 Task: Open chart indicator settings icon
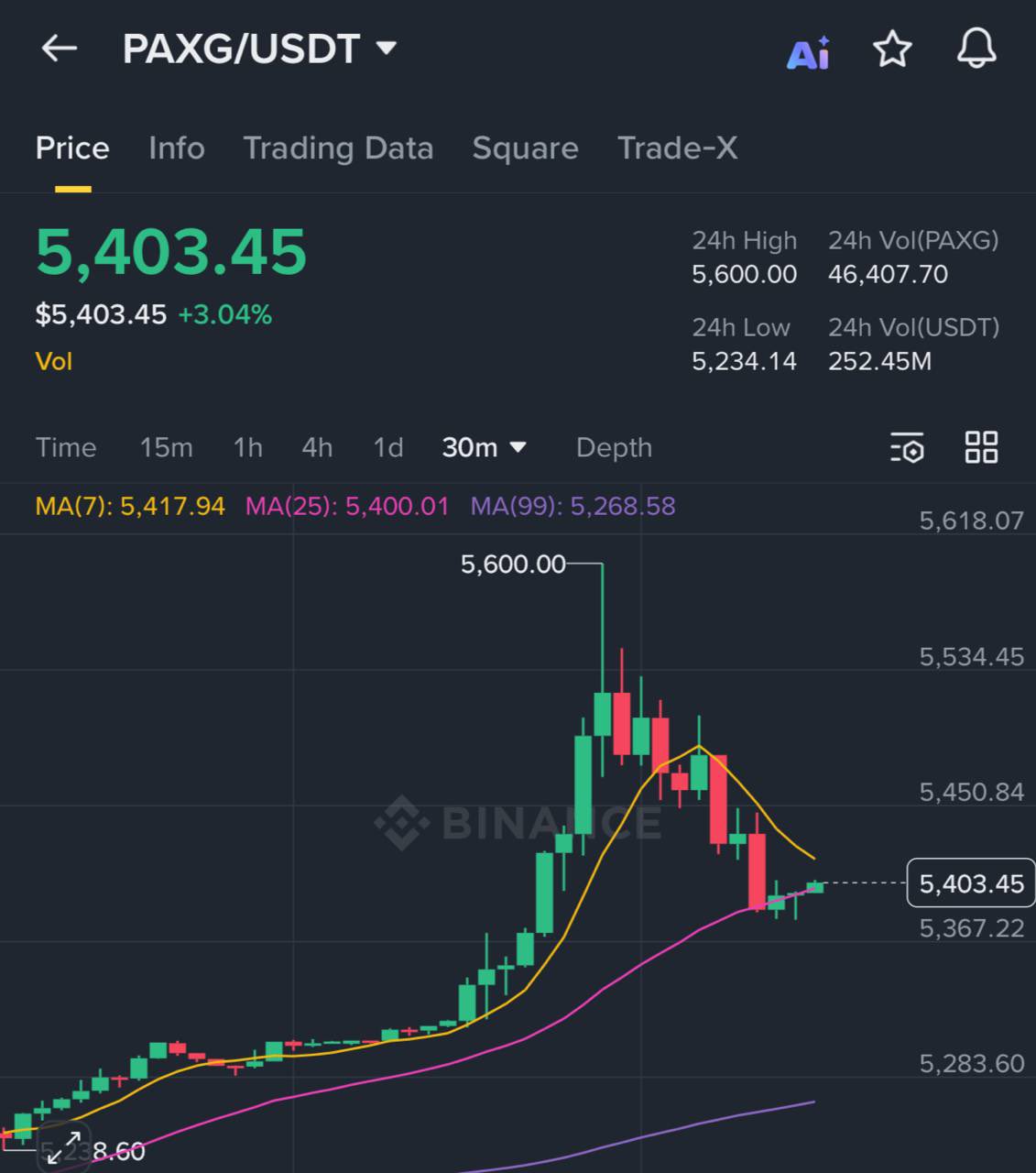[907, 448]
